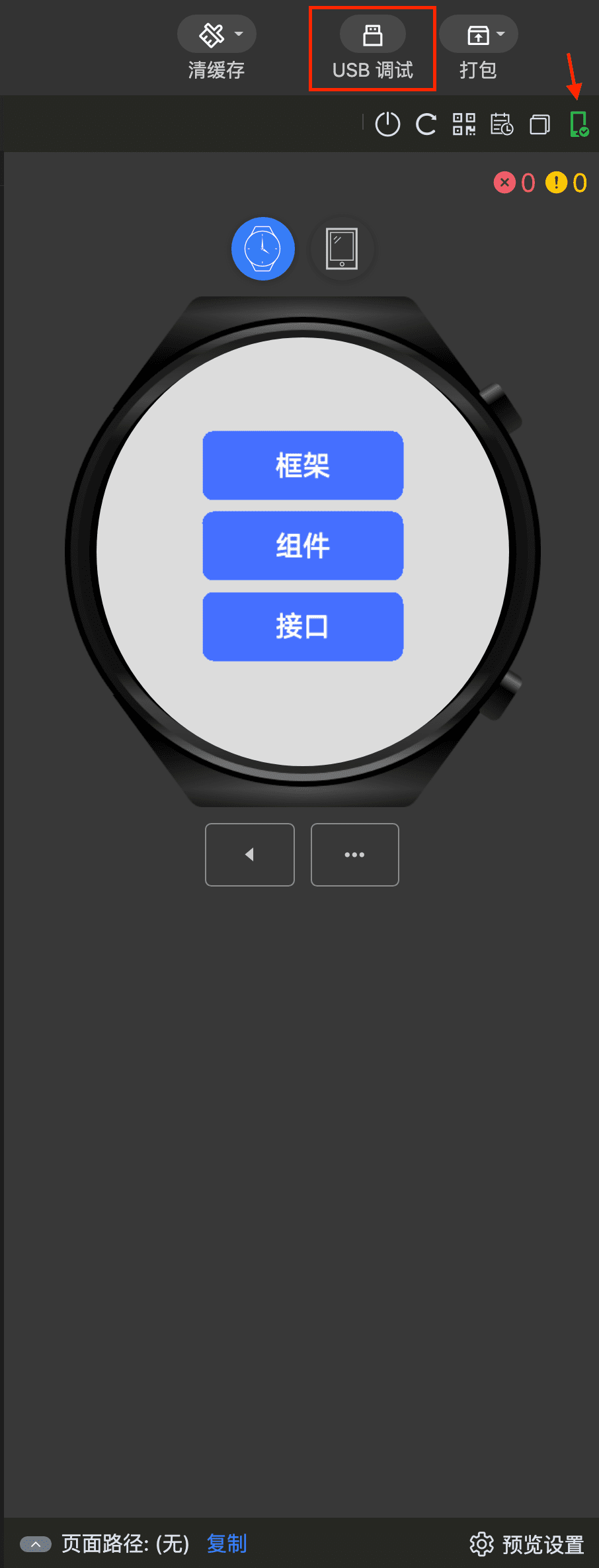Switch to the watch device preview
The width and height of the screenshot is (599, 1568).
(x=263, y=249)
